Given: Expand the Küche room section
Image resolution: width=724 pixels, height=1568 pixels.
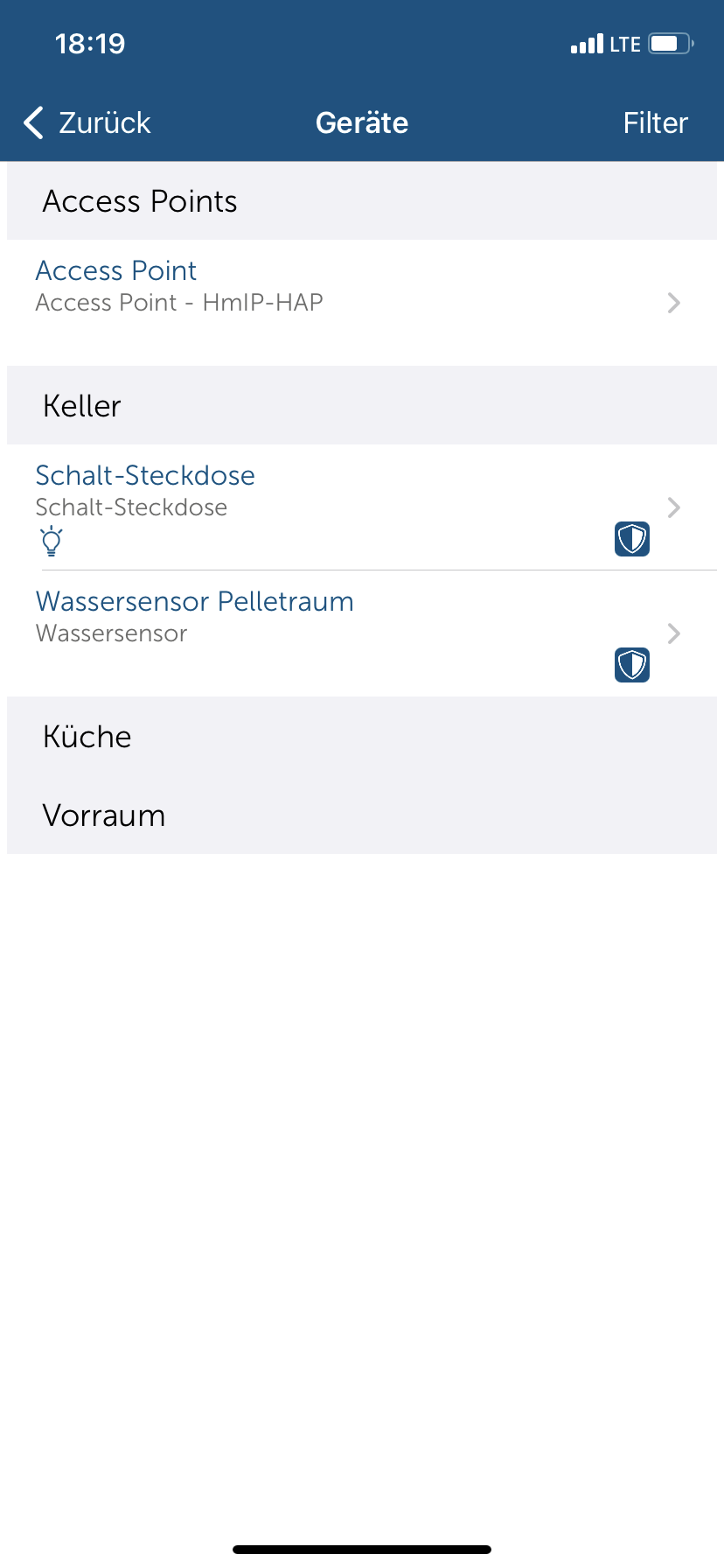Looking at the screenshot, I should (x=361, y=737).
